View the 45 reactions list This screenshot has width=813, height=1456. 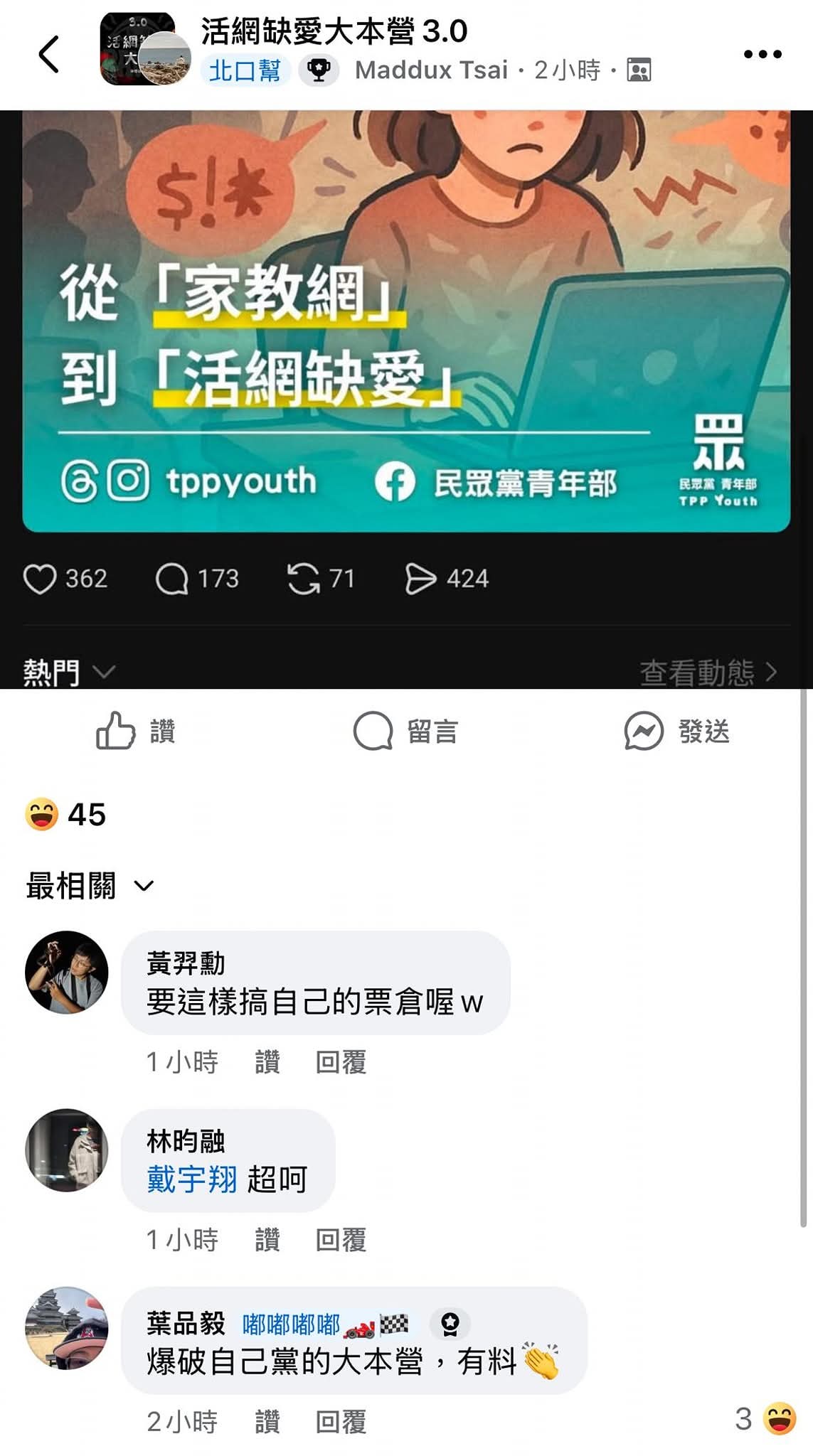pyautogui.click(x=66, y=814)
